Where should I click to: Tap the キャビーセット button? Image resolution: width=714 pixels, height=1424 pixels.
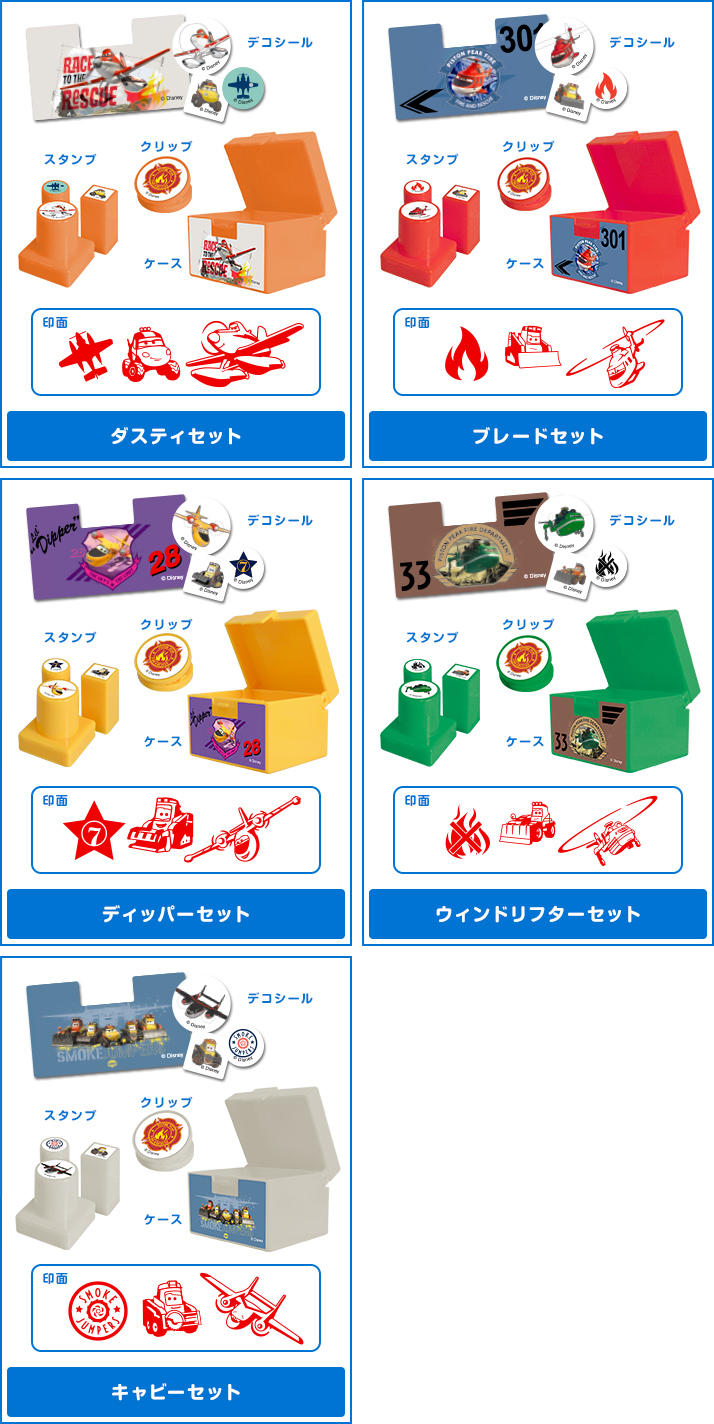176,1392
